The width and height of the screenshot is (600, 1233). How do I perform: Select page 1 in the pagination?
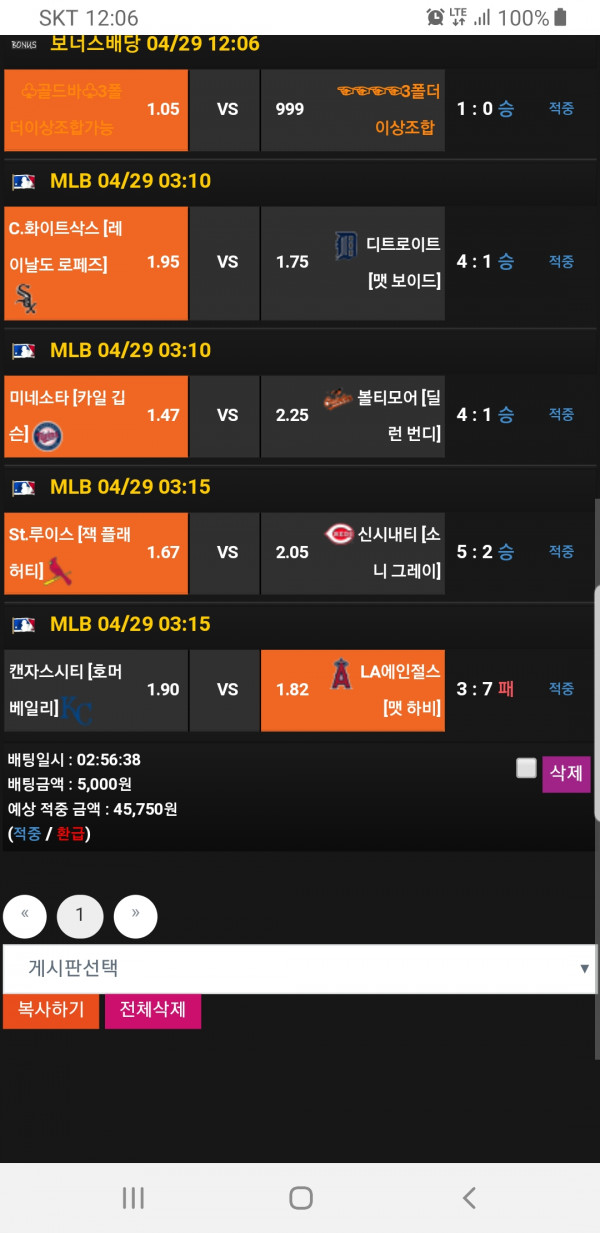(x=81, y=915)
